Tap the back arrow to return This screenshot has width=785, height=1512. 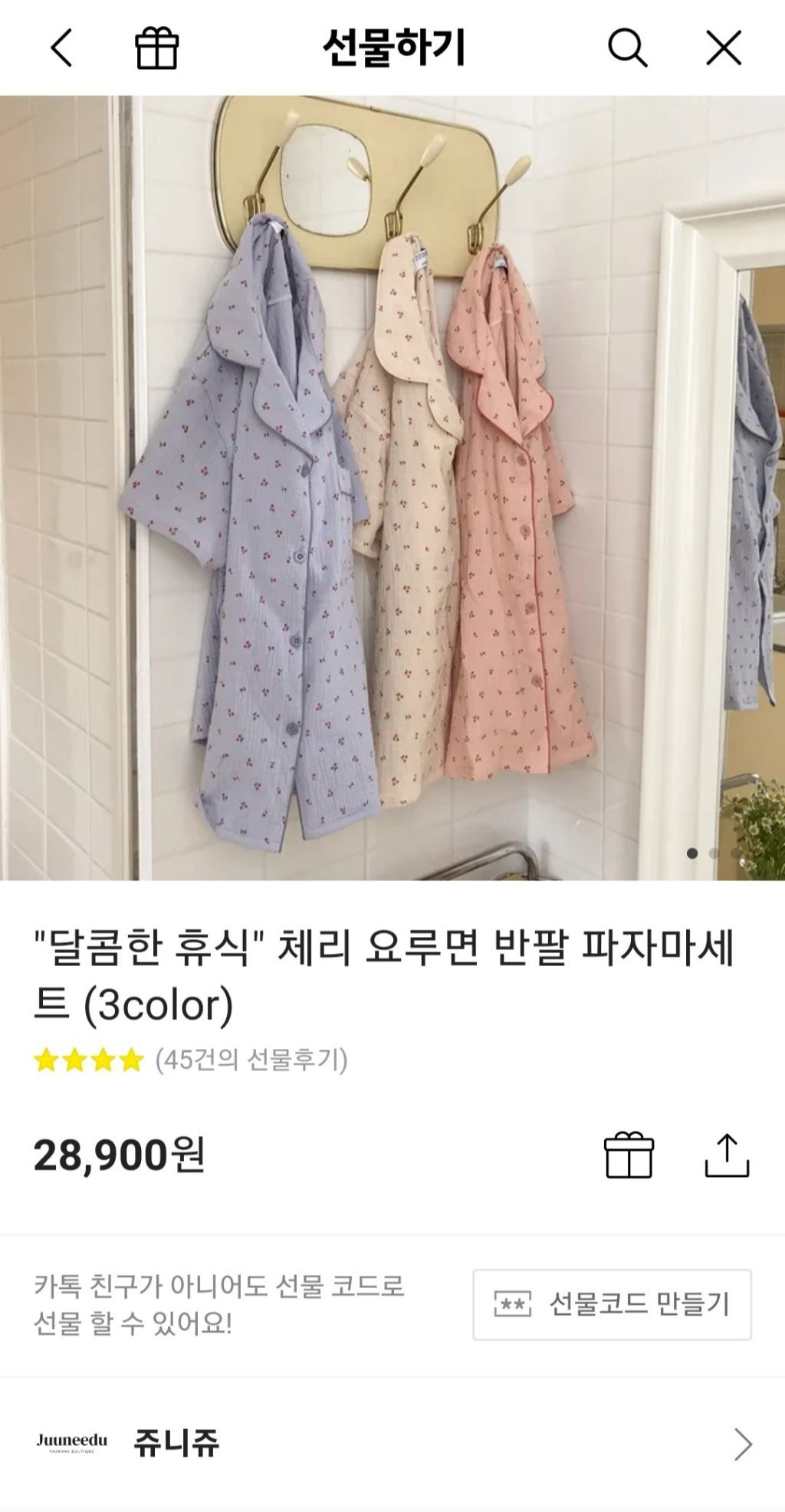coord(61,48)
